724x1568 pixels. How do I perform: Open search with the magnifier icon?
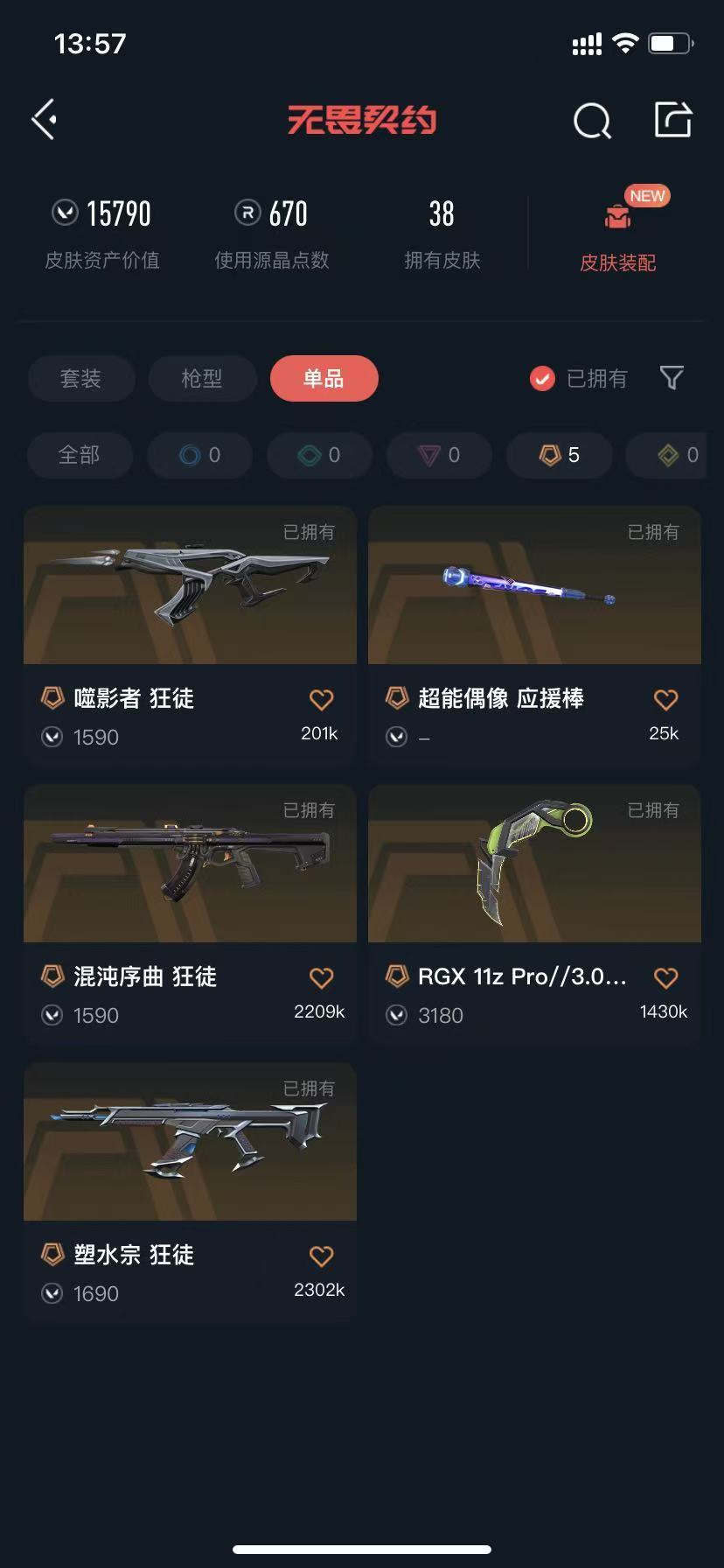tap(592, 122)
